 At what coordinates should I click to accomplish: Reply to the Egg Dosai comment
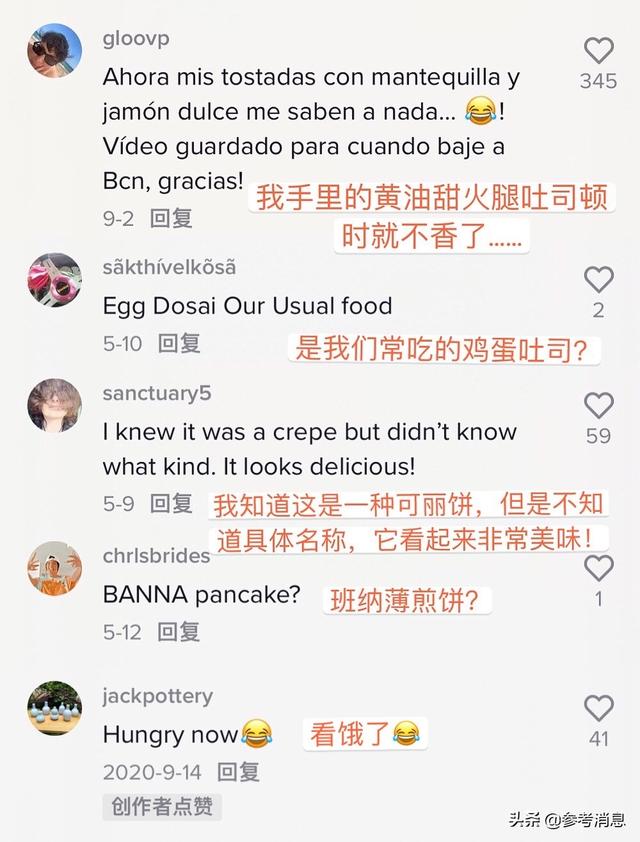click(x=180, y=343)
